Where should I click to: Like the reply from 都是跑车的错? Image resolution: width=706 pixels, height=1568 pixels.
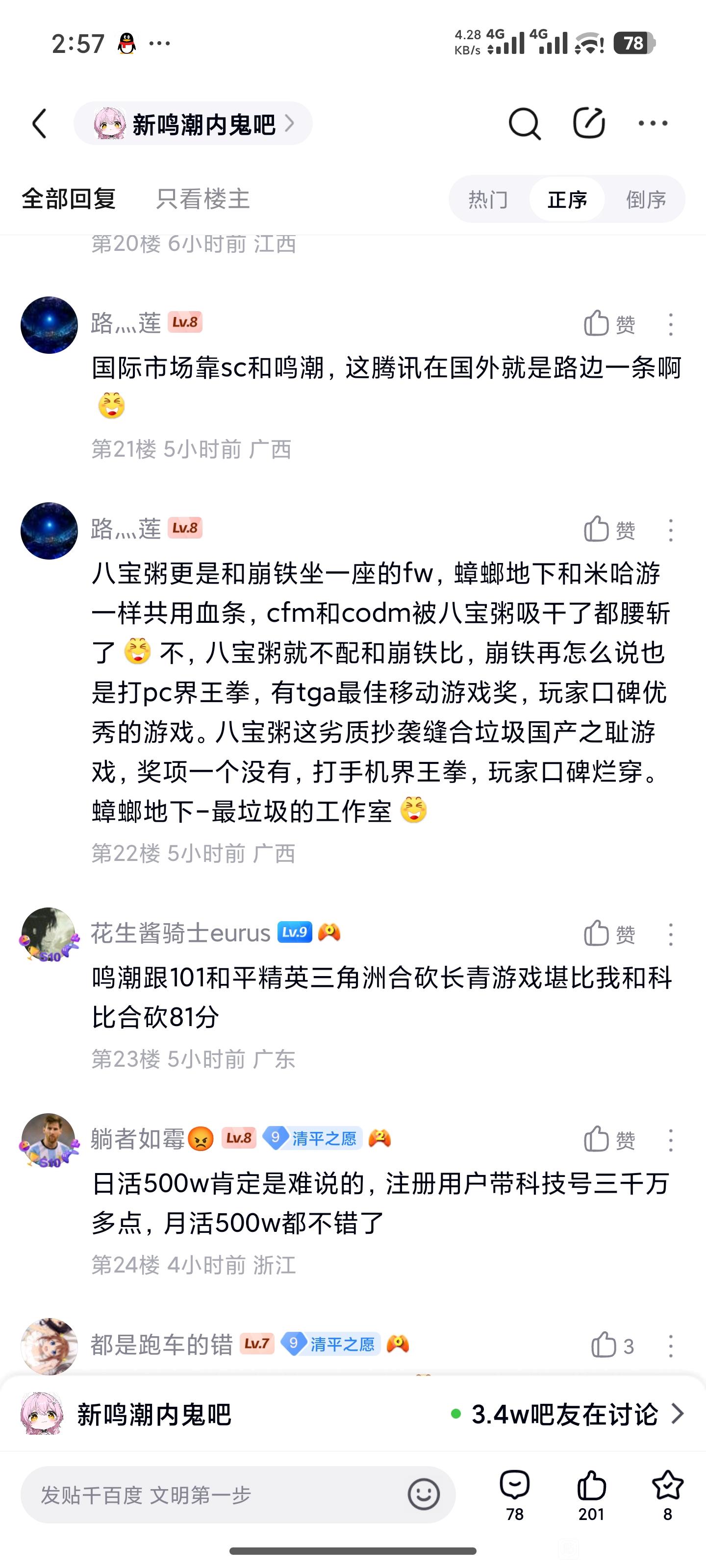click(x=611, y=1345)
